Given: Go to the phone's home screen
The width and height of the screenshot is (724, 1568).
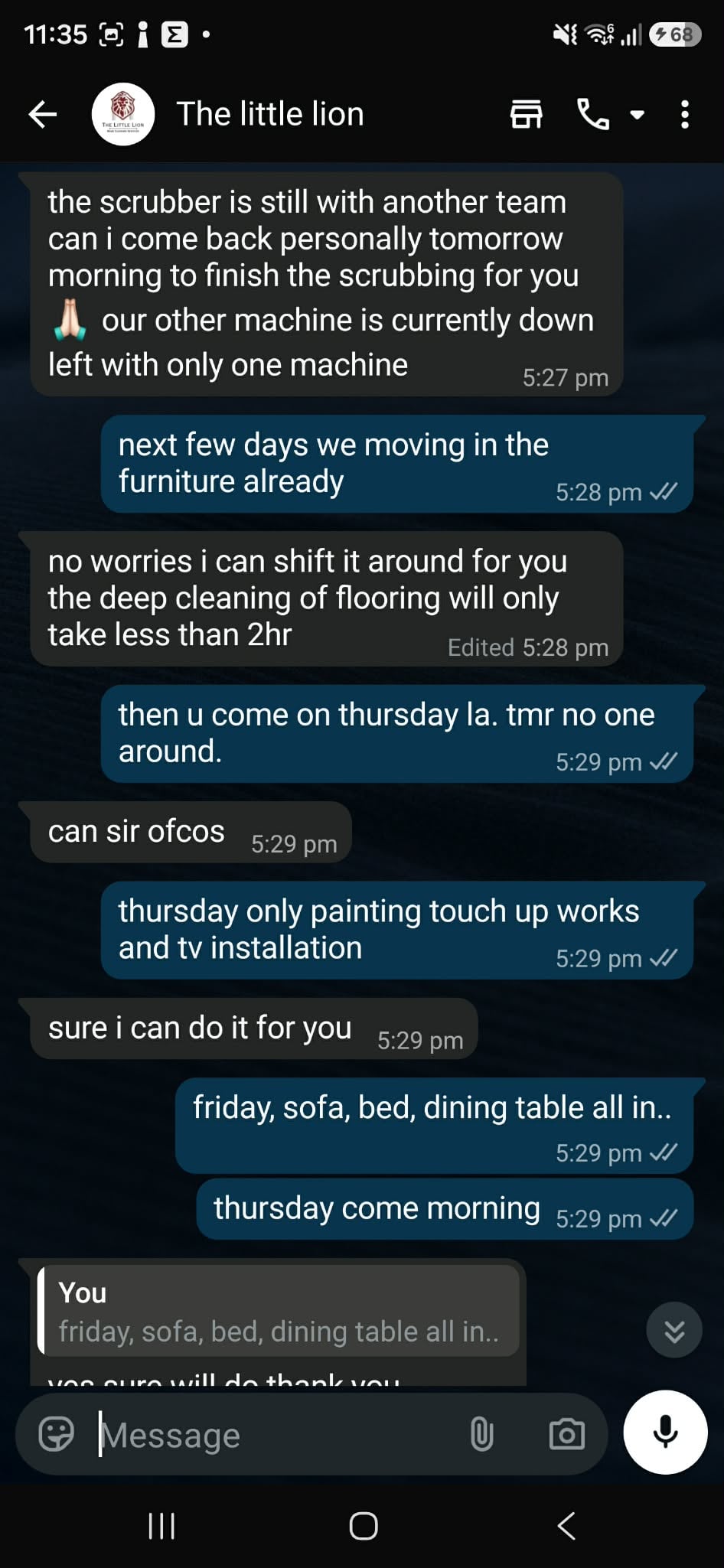Looking at the screenshot, I should 363,1526.
